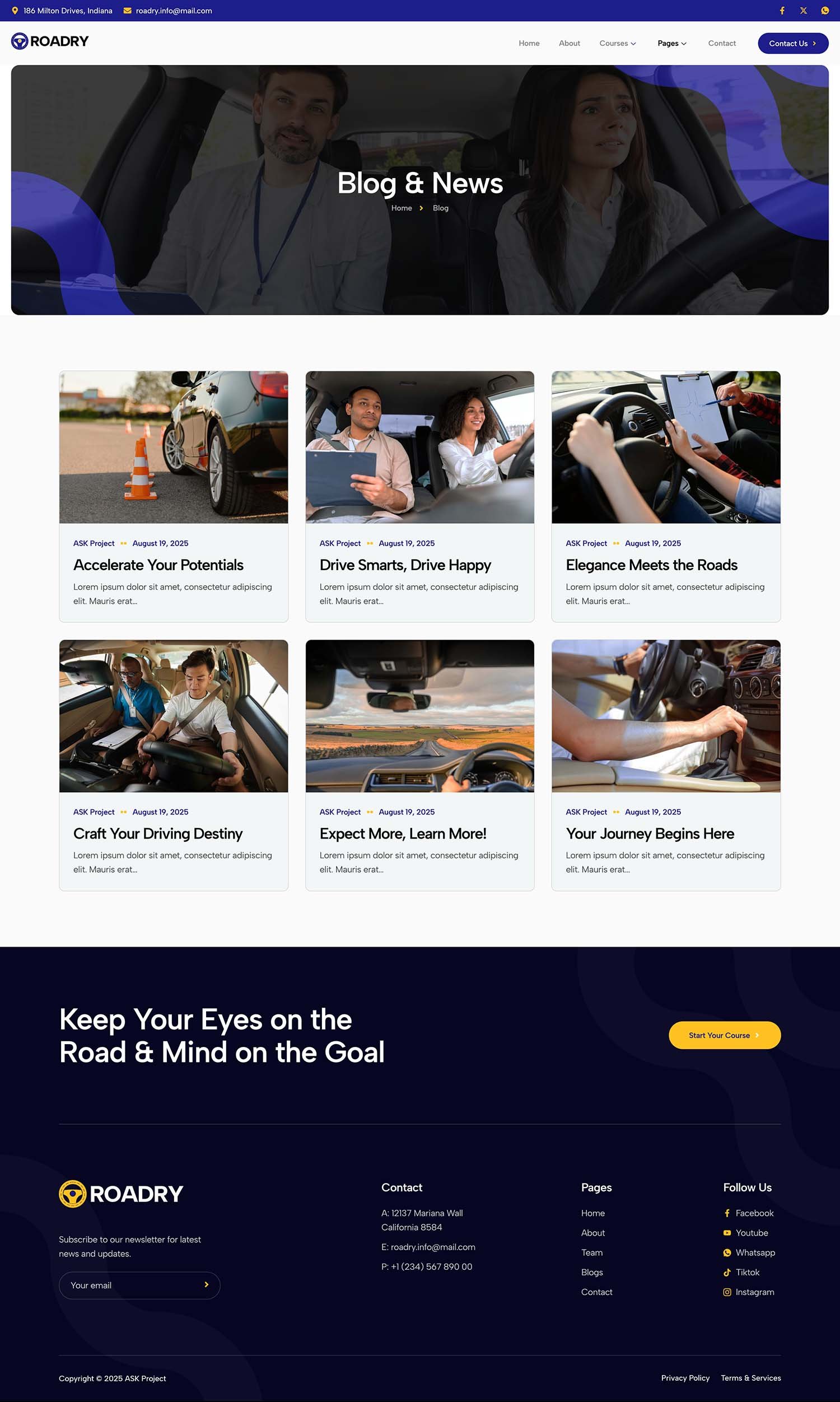Focus the Your email newsletter field
This screenshot has height=1402, width=840.
130,1285
